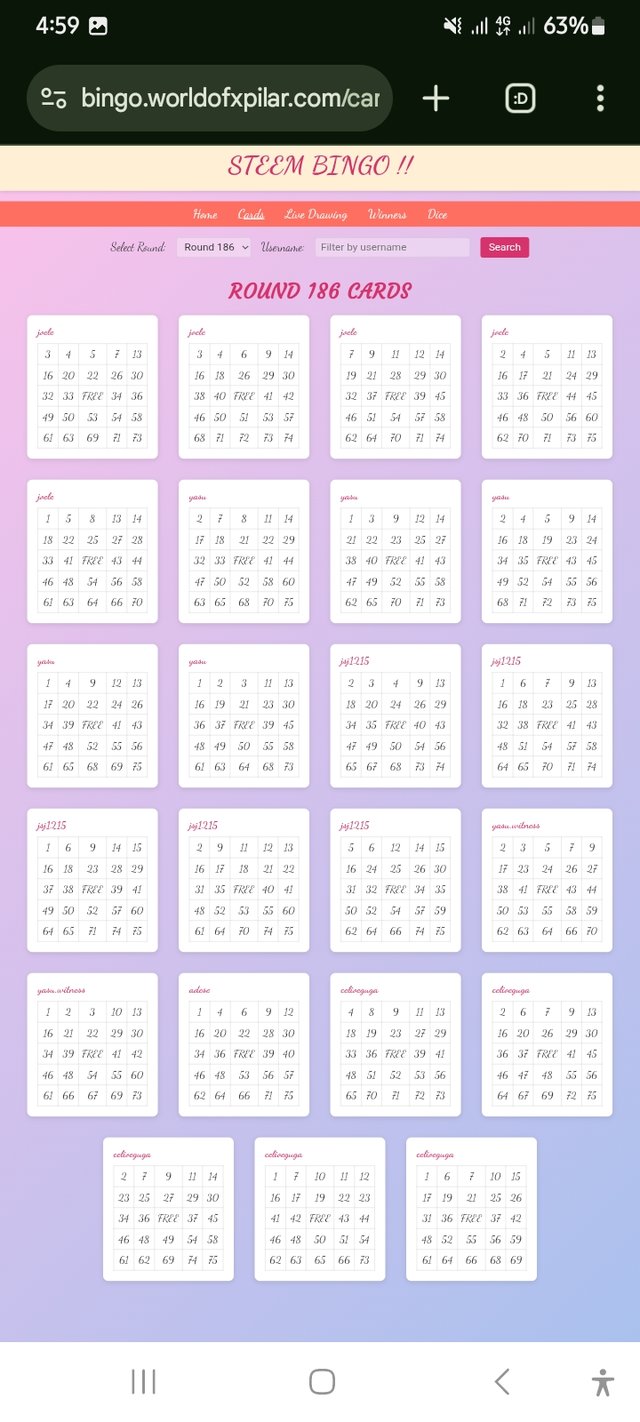
Task: Go to the Home page link
Action: pos(205,214)
